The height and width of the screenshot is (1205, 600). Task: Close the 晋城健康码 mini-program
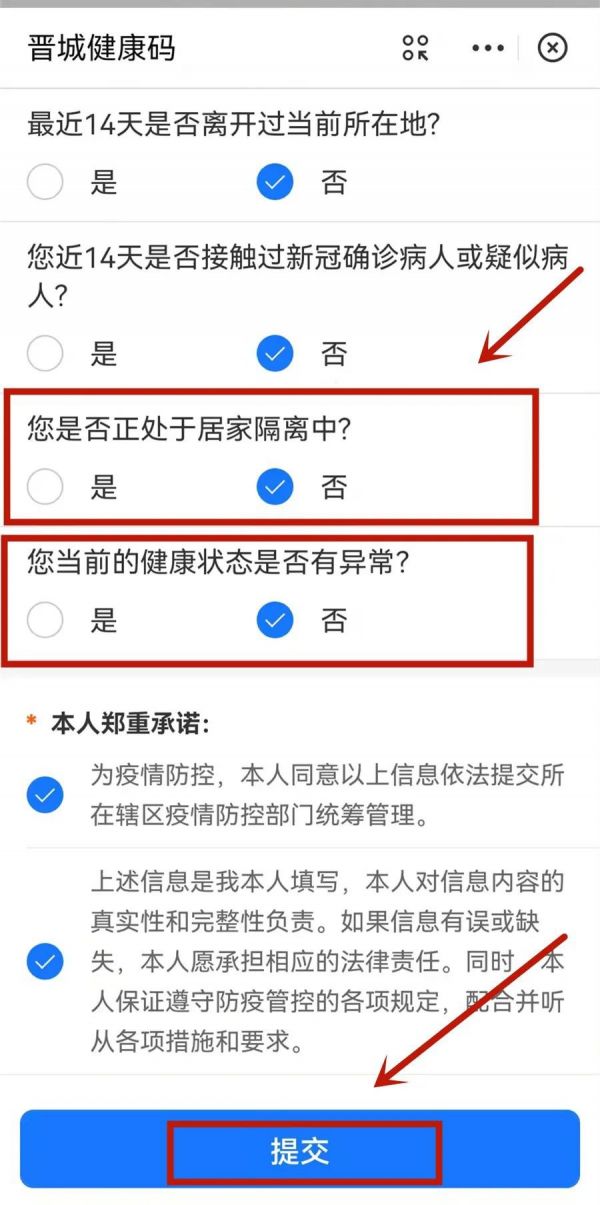point(552,47)
